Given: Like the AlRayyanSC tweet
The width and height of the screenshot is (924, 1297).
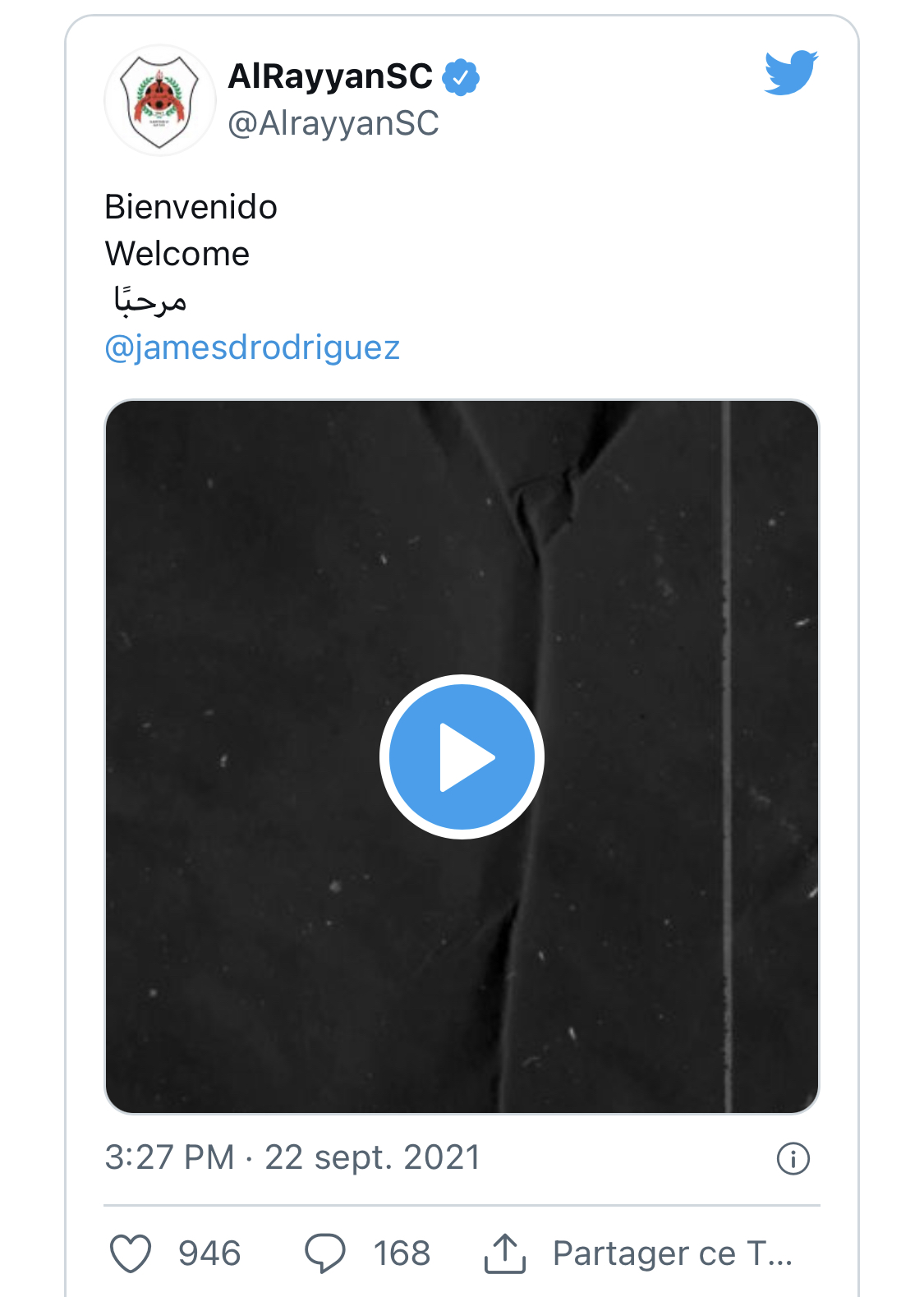Looking at the screenshot, I should coord(131,1253).
